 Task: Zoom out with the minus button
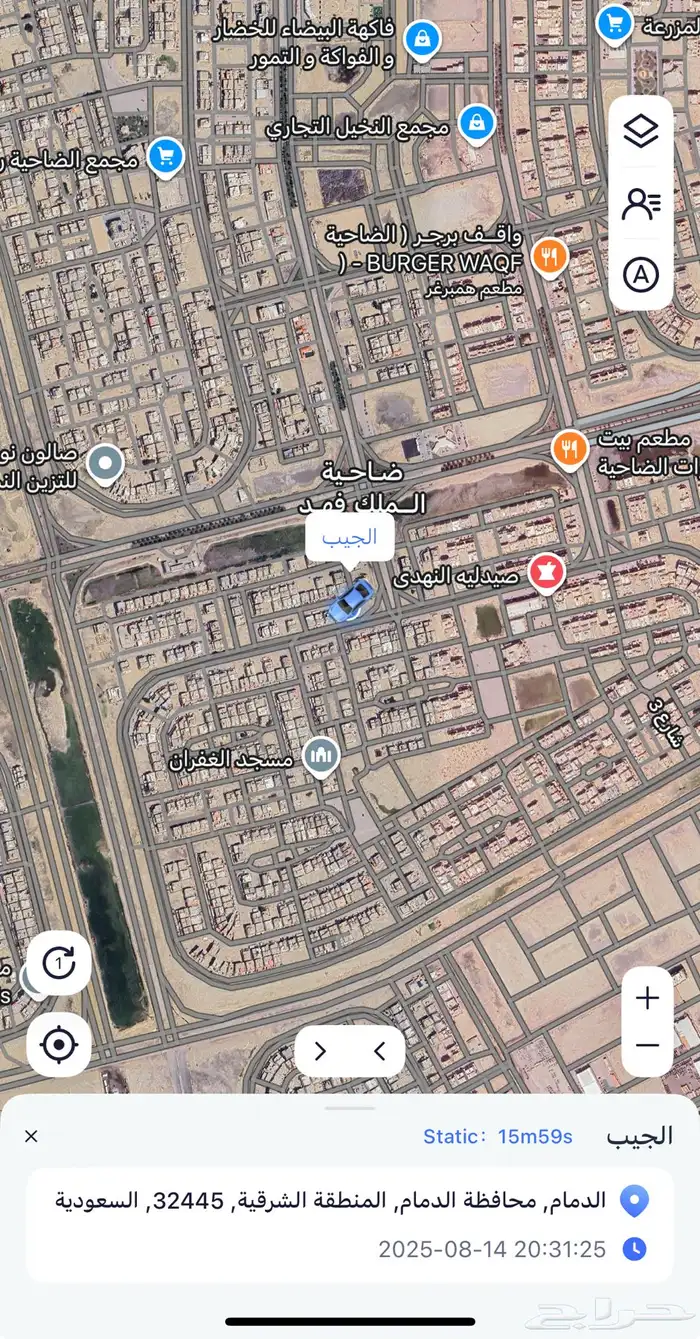click(647, 1046)
